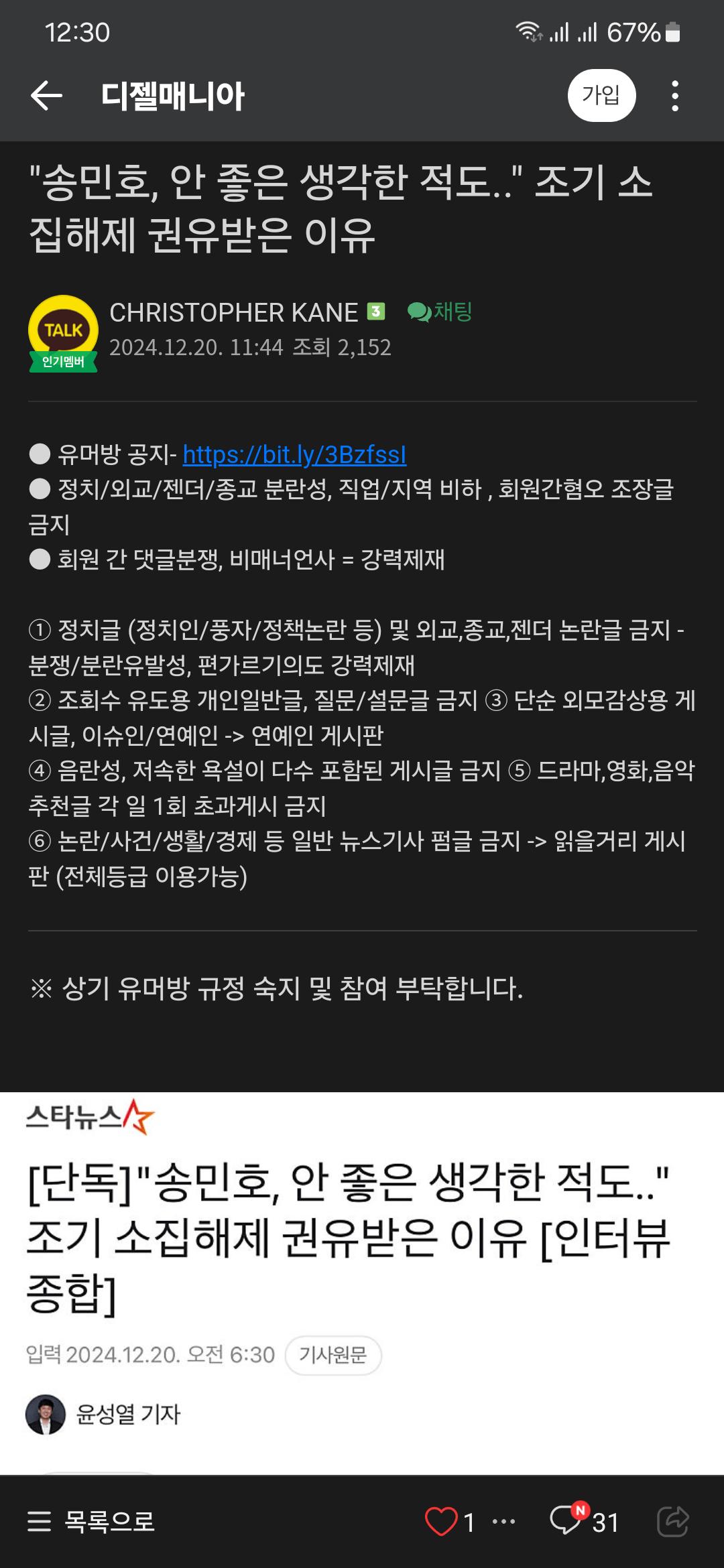724x1568 pixels.
Task: Go back using the arrow icon
Action: pyautogui.click(x=46, y=95)
